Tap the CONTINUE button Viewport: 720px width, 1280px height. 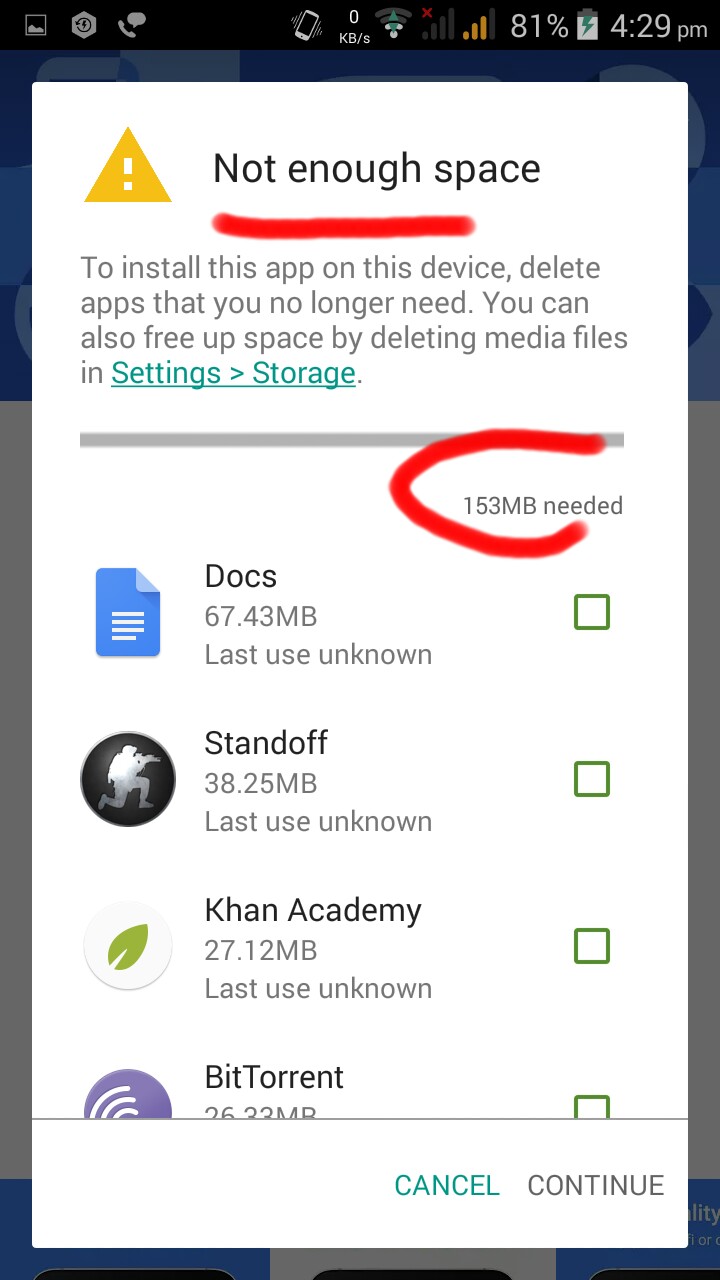[595, 1185]
